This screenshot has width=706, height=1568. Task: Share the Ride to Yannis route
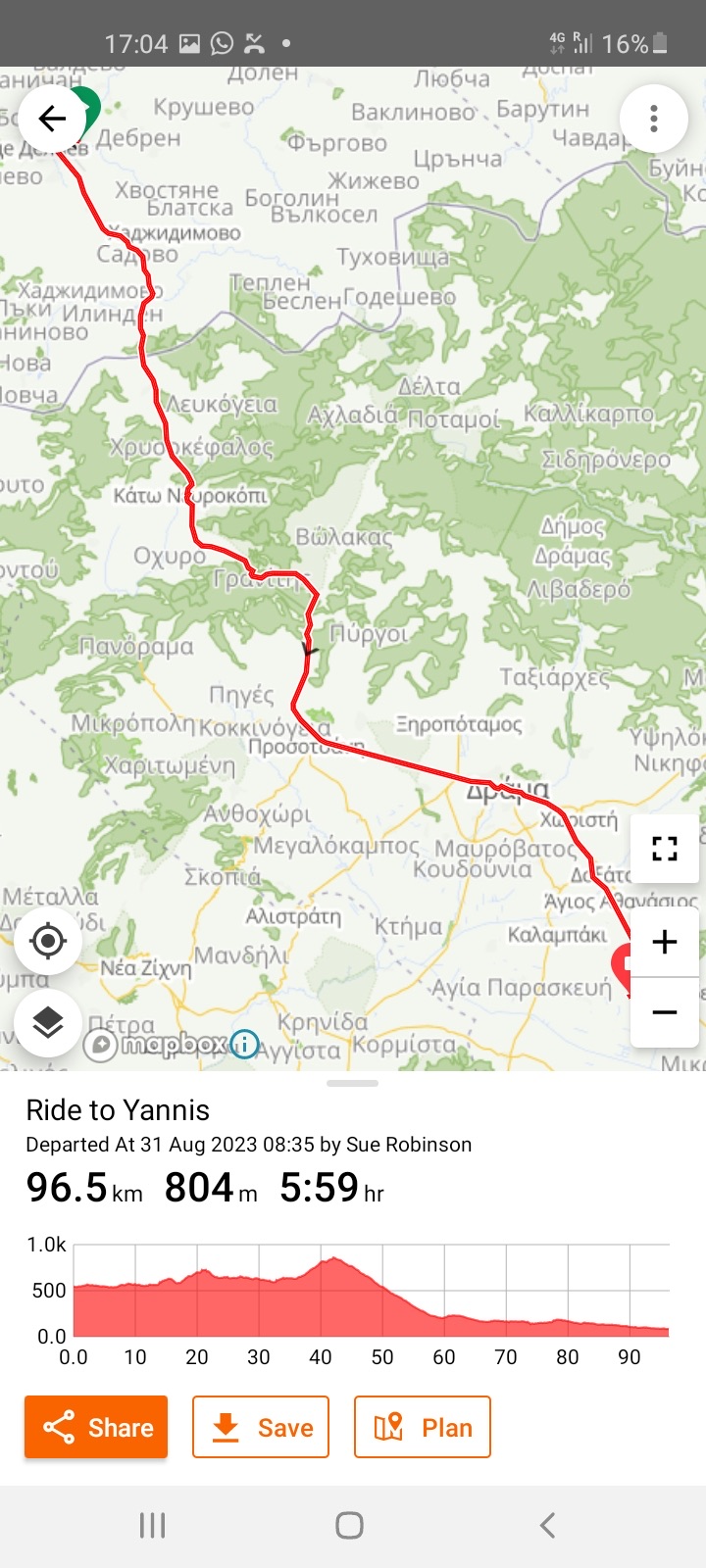(x=96, y=1427)
